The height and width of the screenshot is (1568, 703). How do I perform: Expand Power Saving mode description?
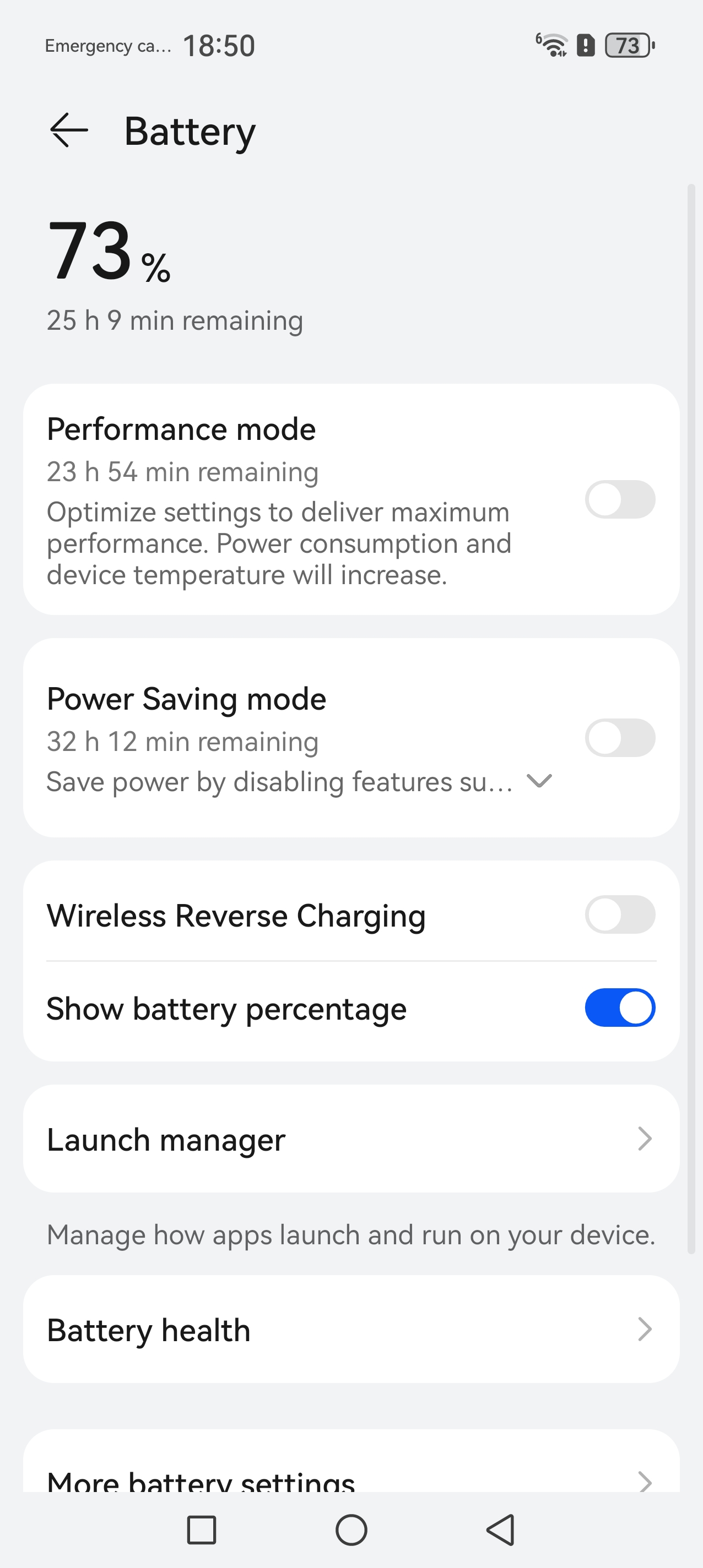click(x=539, y=781)
